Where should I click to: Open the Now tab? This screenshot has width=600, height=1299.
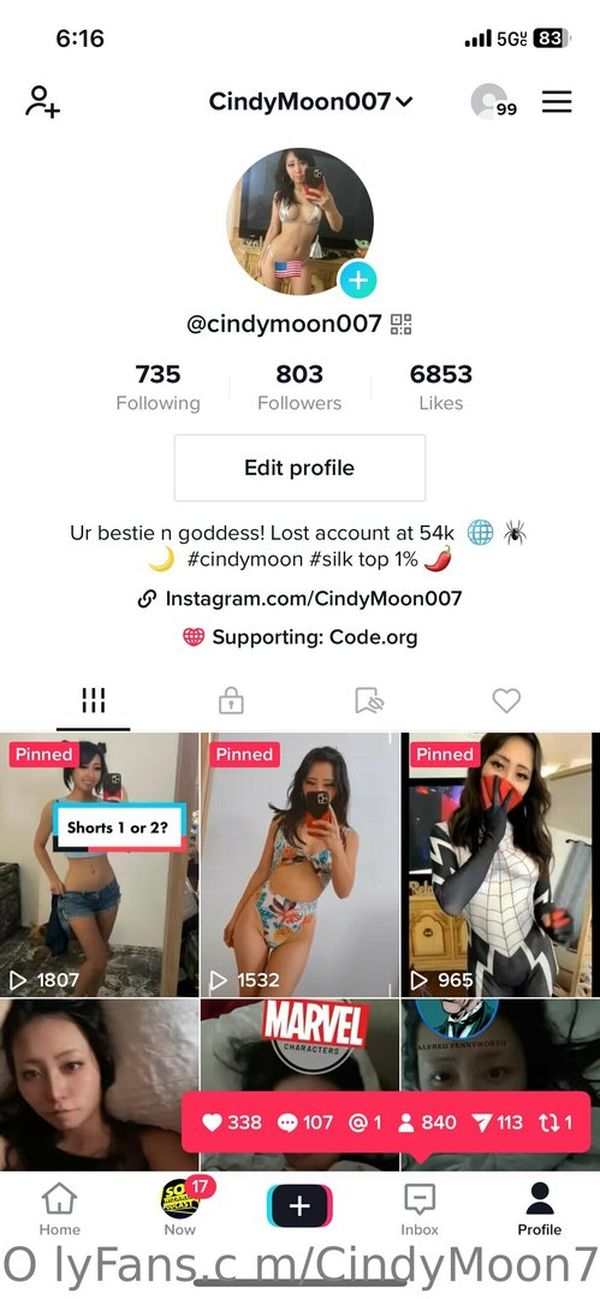(x=180, y=1208)
